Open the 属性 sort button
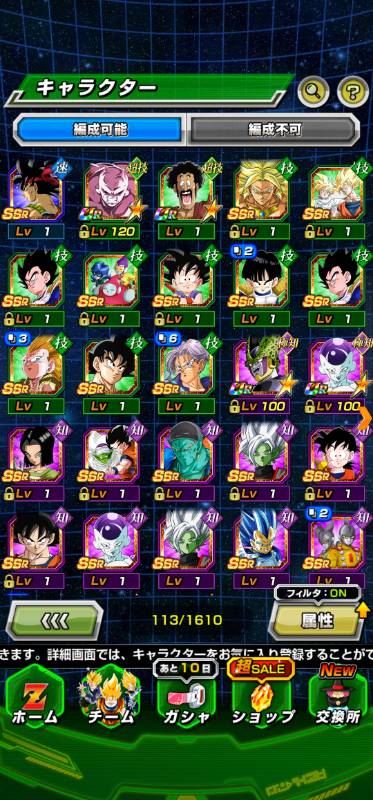Viewport: 373px width, 800px height. [317, 620]
